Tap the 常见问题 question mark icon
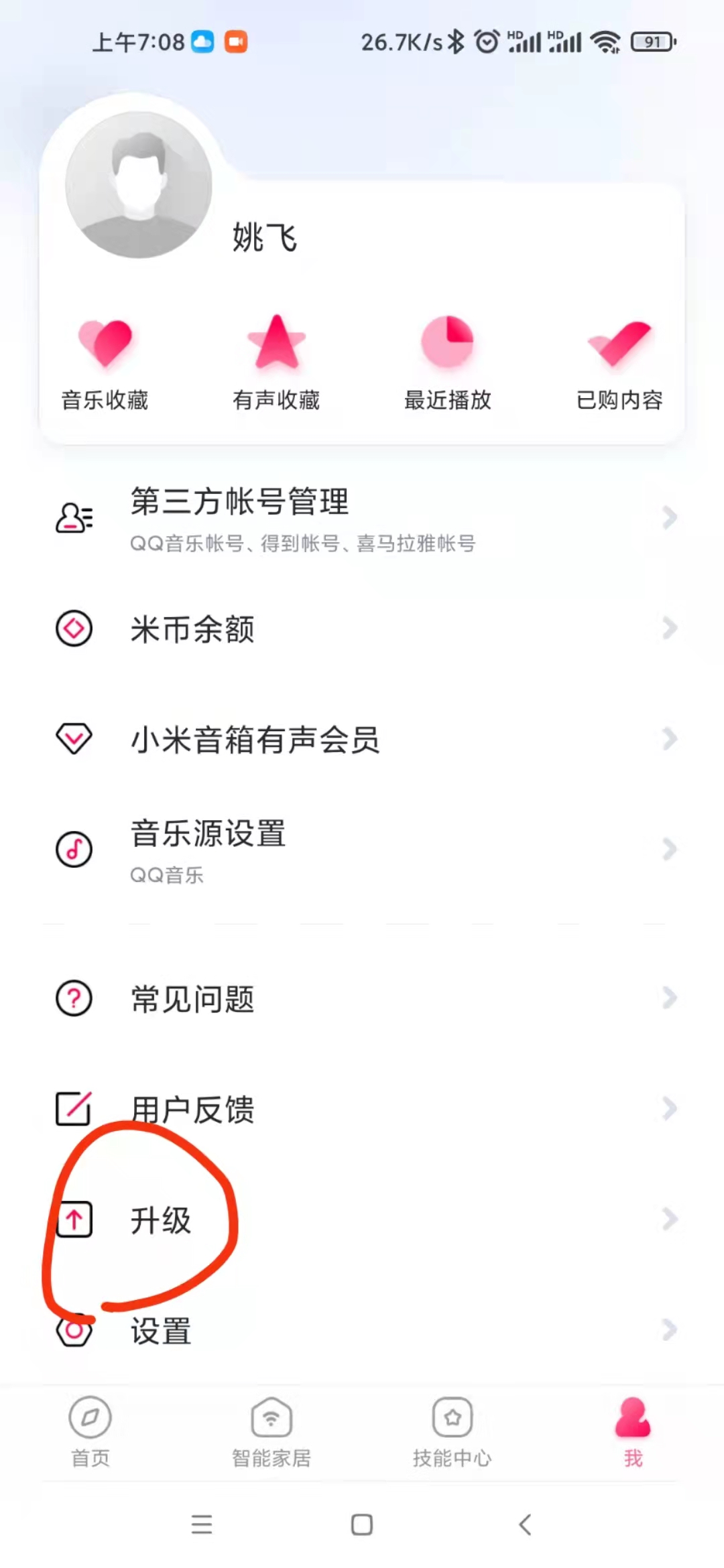 click(x=74, y=998)
